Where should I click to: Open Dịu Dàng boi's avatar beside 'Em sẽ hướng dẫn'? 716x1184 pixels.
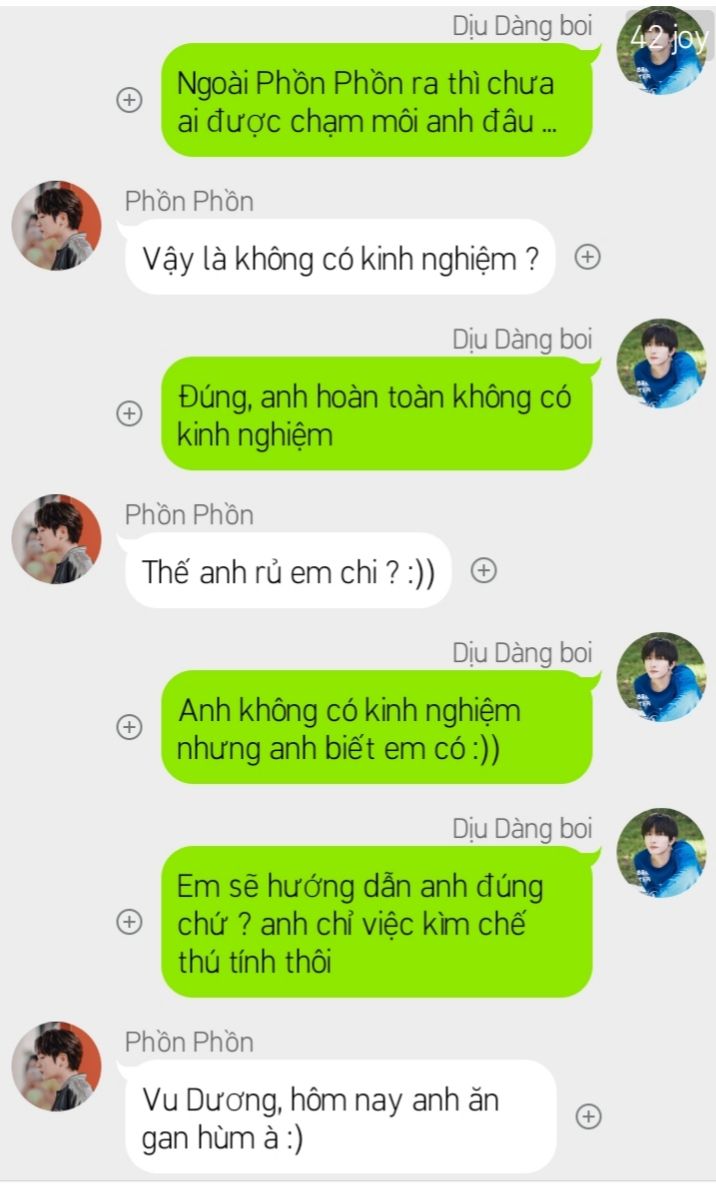[661, 853]
